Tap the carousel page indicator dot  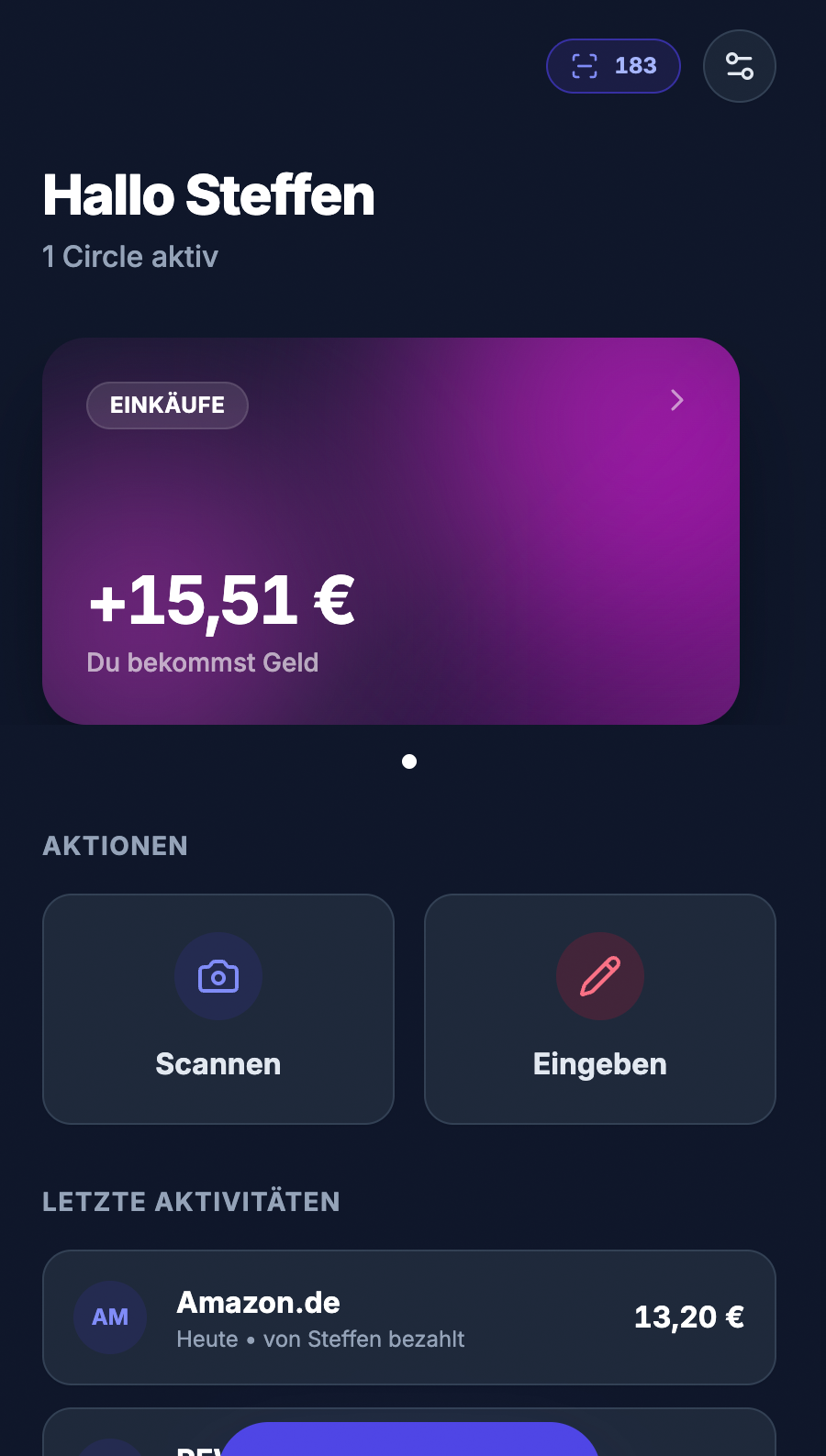[409, 761]
